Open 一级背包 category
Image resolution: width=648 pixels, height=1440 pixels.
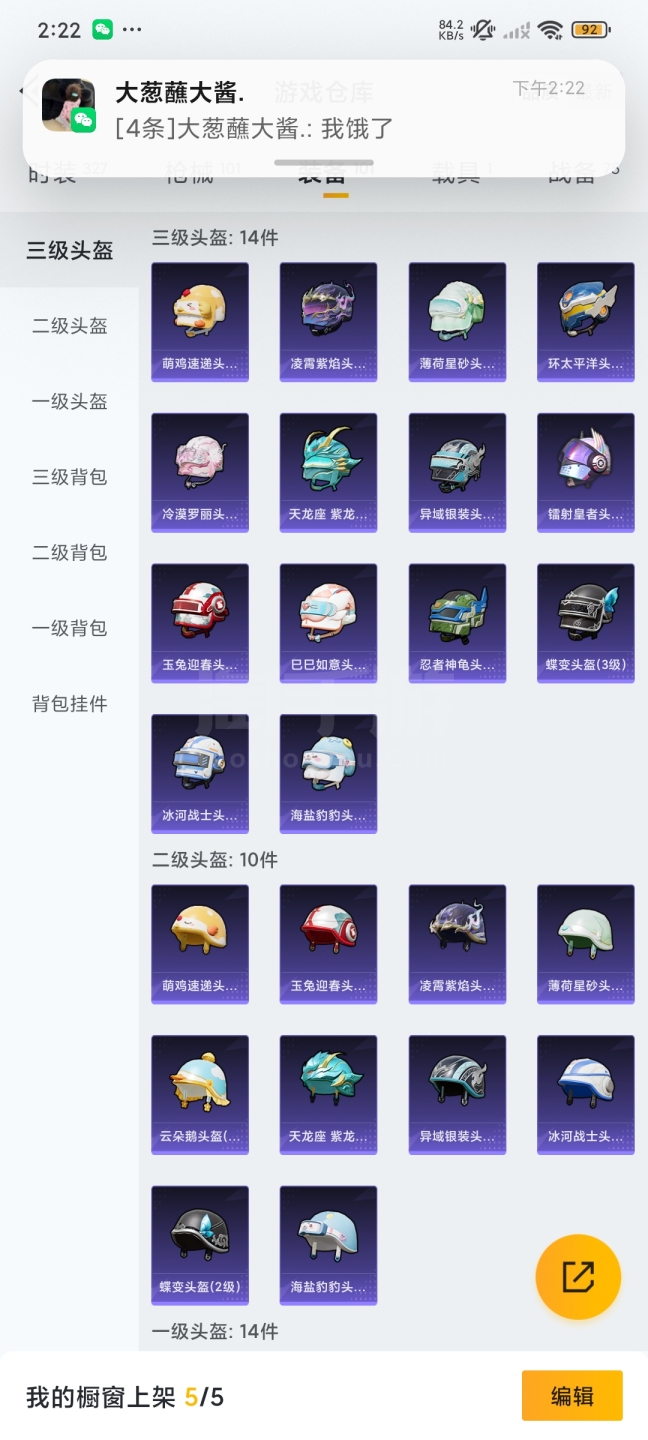tap(69, 628)
